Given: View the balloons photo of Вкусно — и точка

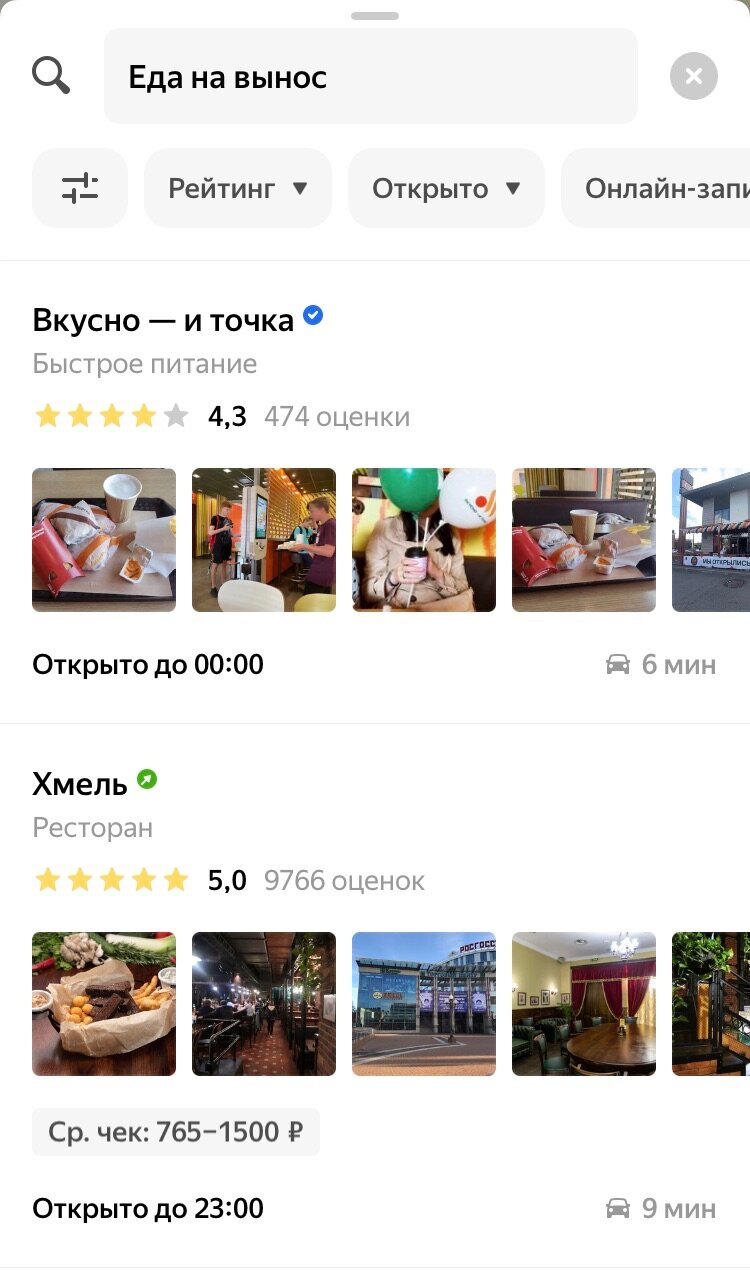Looking at the screenshot, I should tap(424, 540).
